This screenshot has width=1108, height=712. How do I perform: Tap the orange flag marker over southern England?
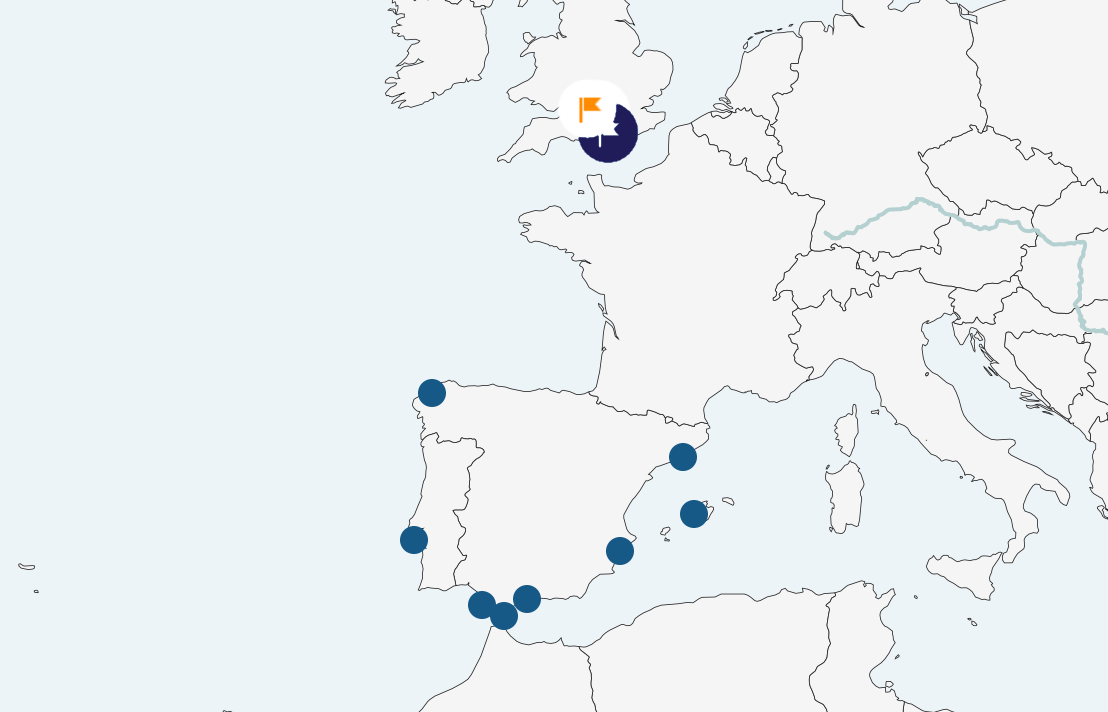(x=590, y=107)
